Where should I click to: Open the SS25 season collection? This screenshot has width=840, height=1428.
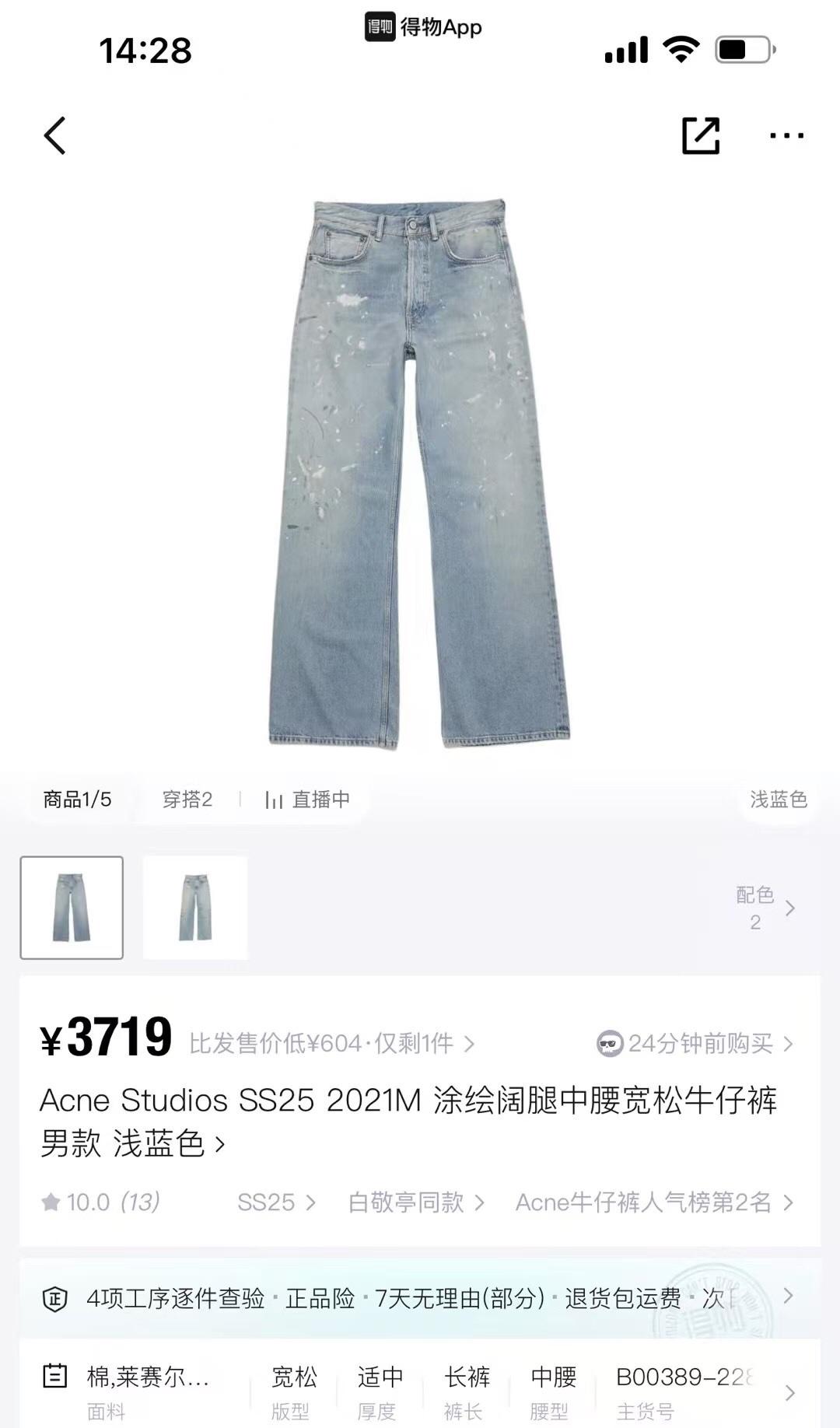pos(276,1202)
